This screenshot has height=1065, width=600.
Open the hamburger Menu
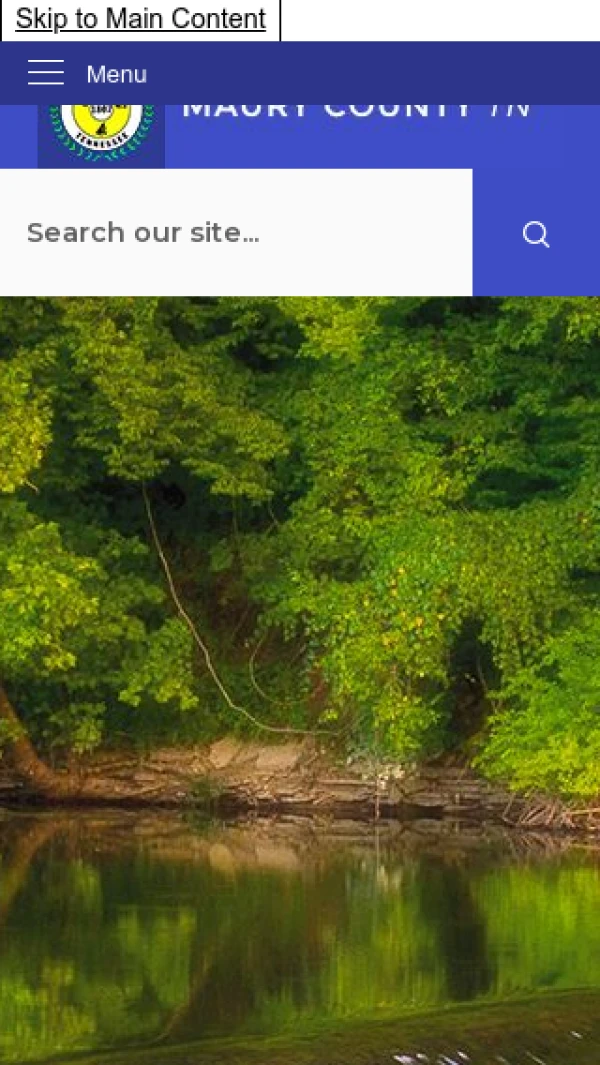pyautogui.click(x=87, y=74)
